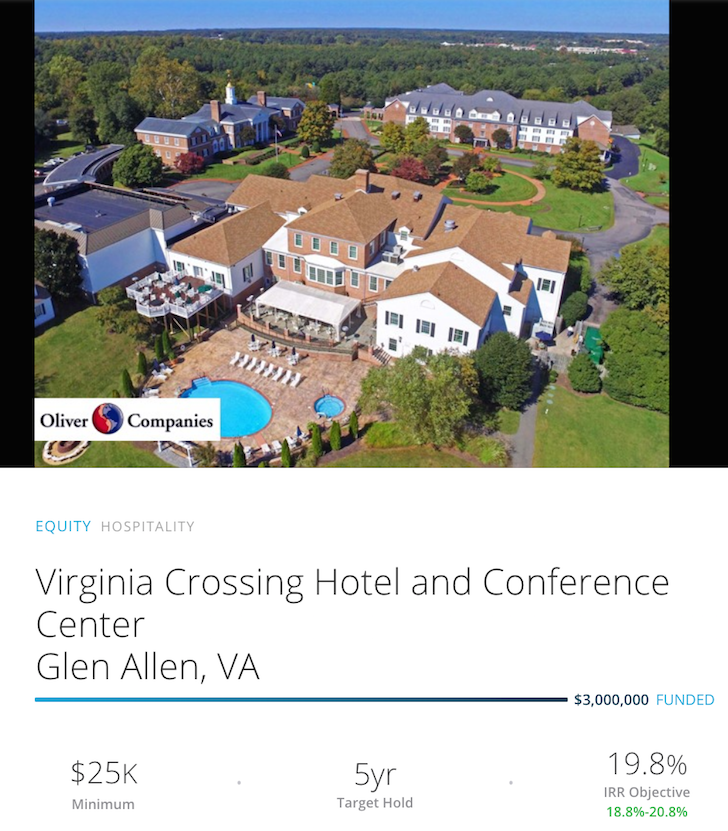The width and height of the screenshot is (728, 831).
Task: Select the globe emblem in Oliver Companies logo
Action: (108, 420)
